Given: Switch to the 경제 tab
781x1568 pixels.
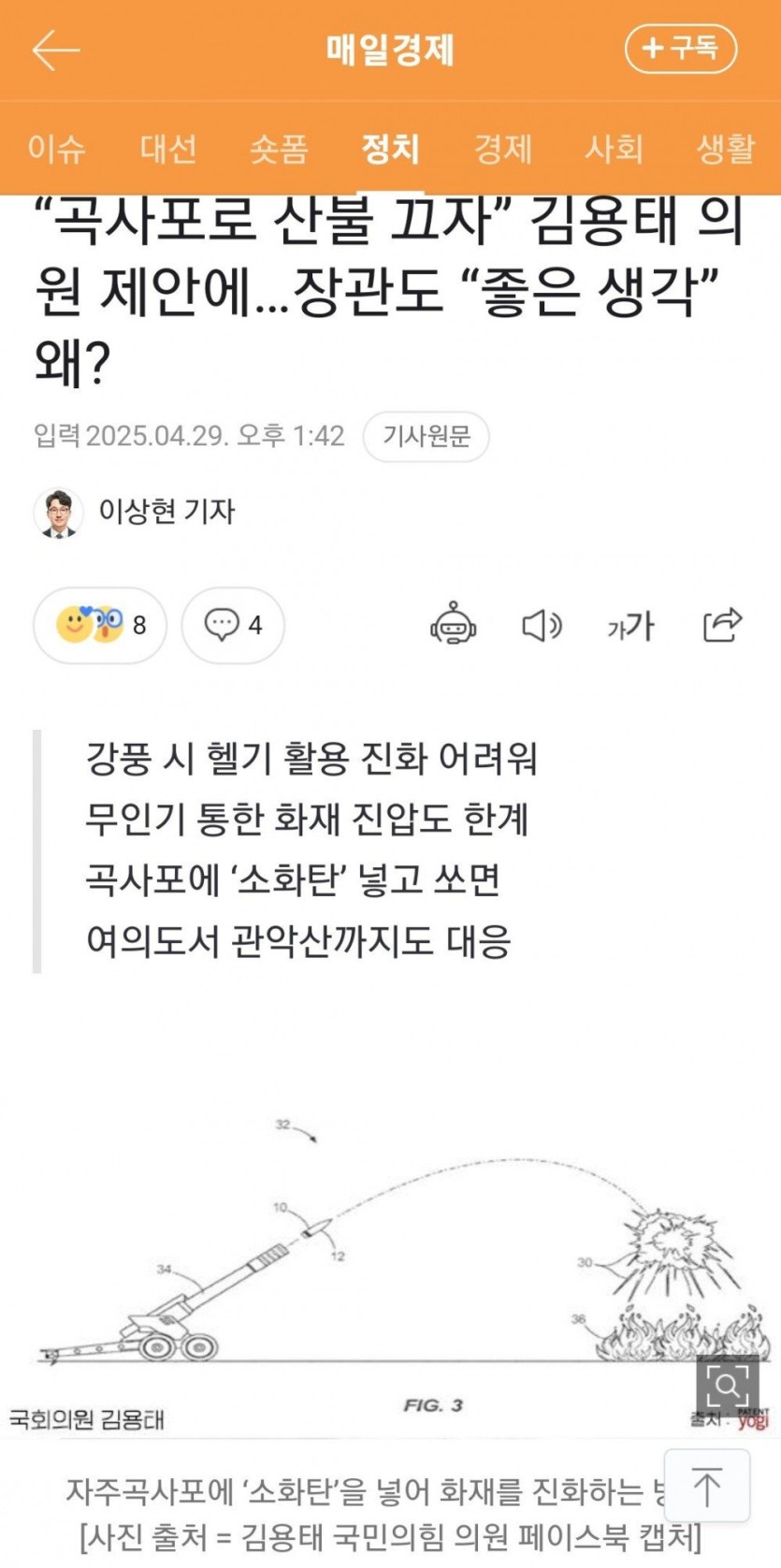Looking at the screenshot, I should (502, 149).
